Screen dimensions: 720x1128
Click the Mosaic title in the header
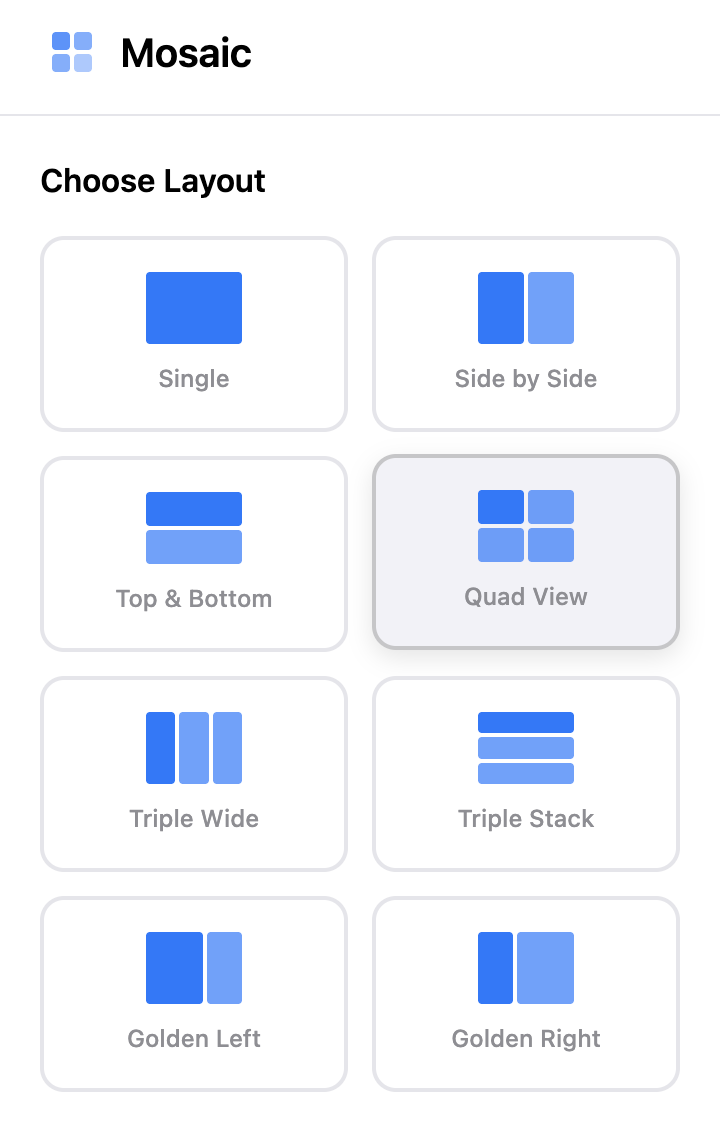[x=184, y=53]
